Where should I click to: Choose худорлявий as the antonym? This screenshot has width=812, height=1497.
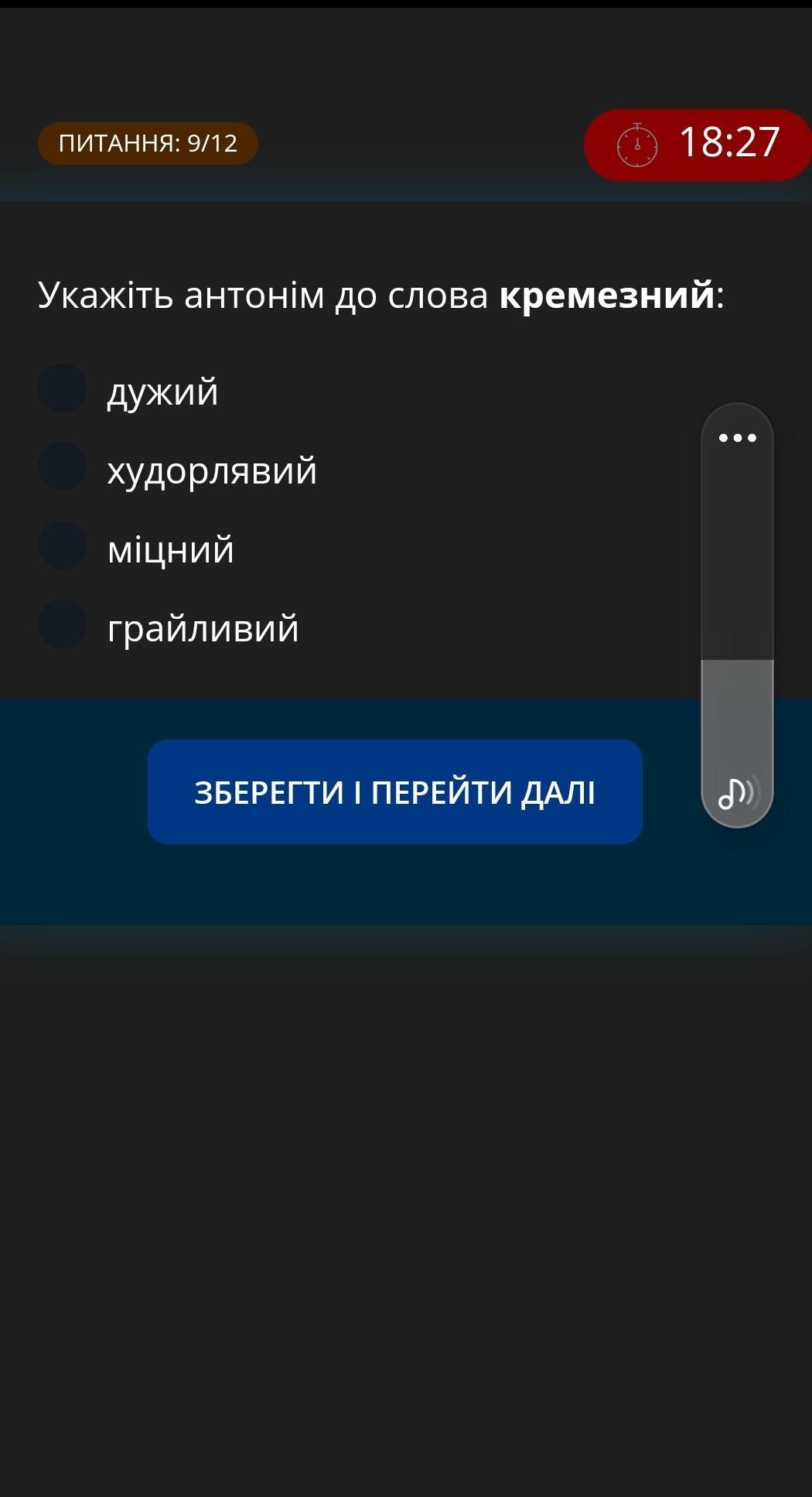pos(62,467)
